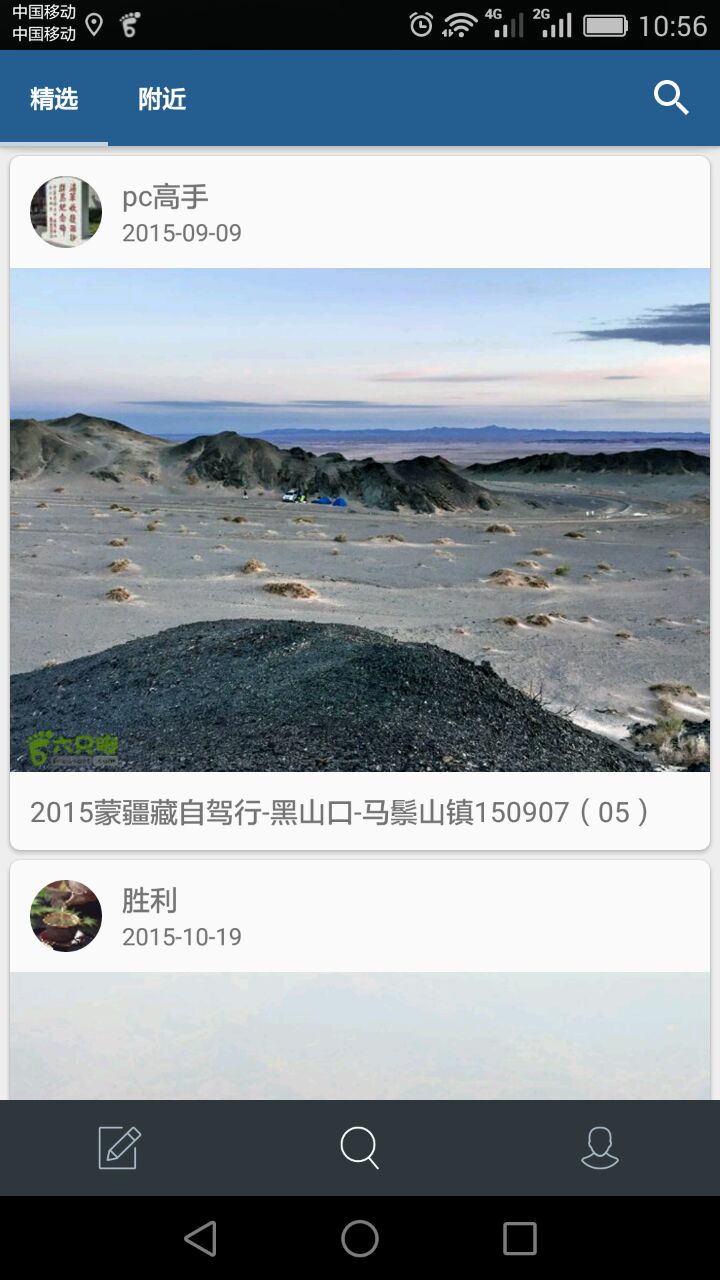The image size is (720, 1280).
Task: Open the compose note icon in bottom bar
Action: [120, 1148]
